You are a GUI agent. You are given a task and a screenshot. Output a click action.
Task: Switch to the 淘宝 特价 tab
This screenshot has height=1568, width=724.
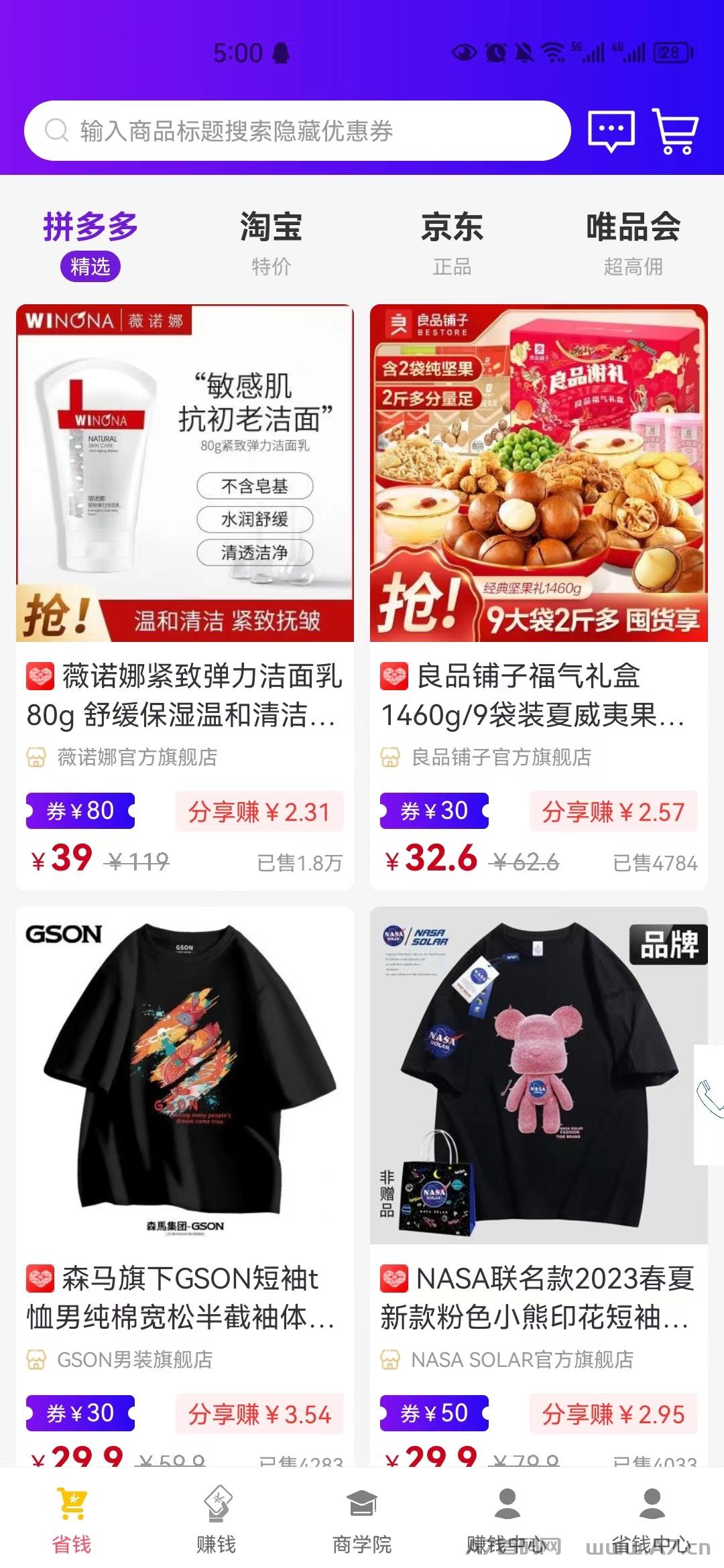click(271, 243)
